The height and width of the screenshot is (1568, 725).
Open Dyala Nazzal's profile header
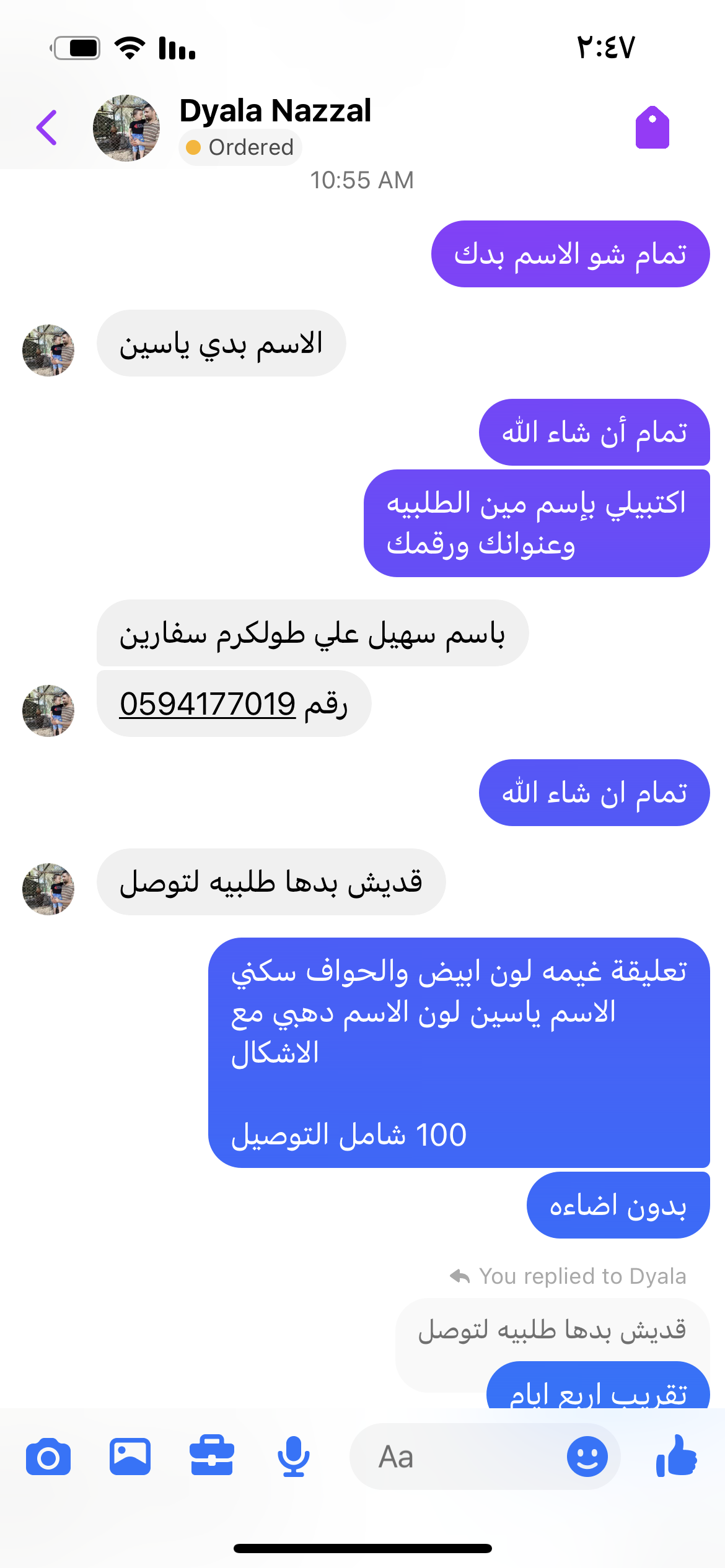point(275,111)
